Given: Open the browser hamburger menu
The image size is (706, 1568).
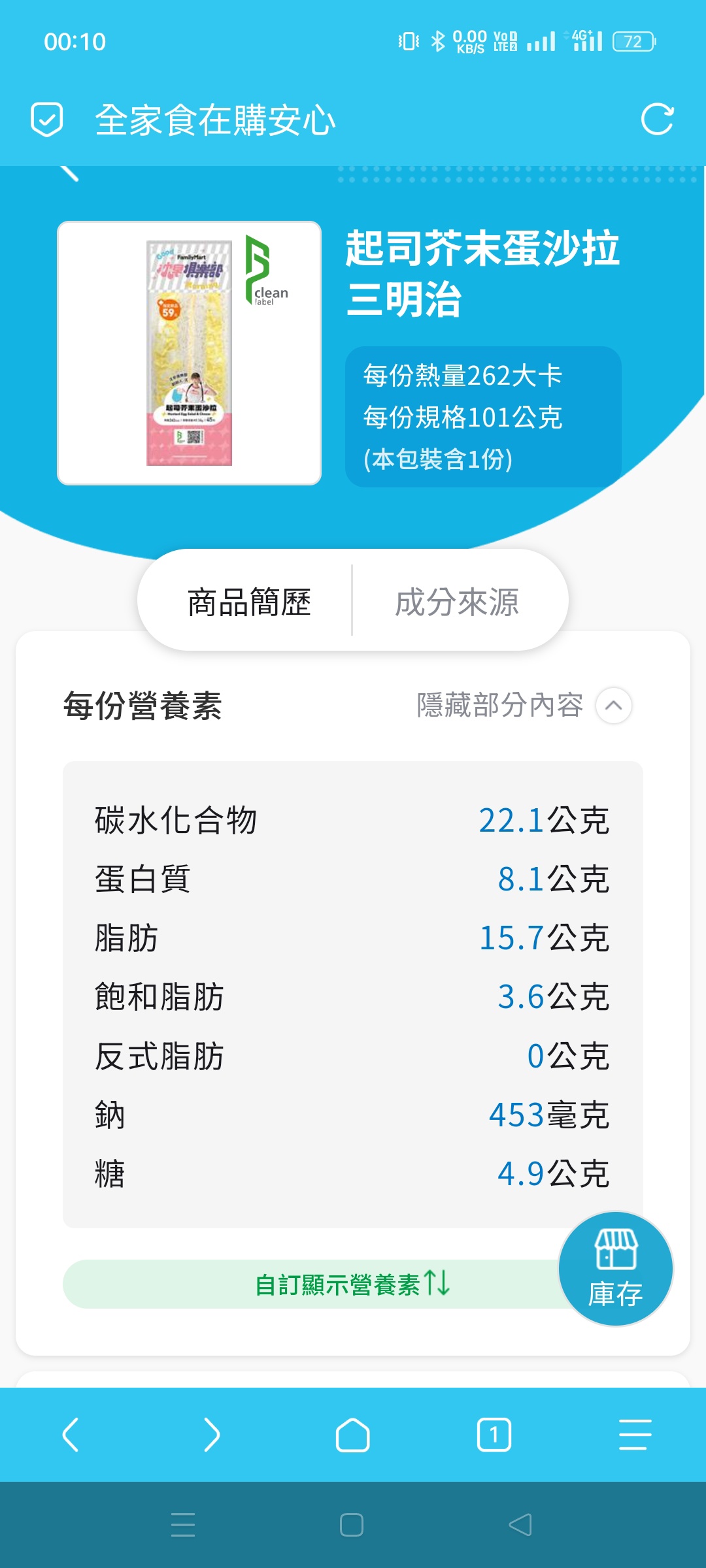Looking at the screenshot, I should (635, 1435).
